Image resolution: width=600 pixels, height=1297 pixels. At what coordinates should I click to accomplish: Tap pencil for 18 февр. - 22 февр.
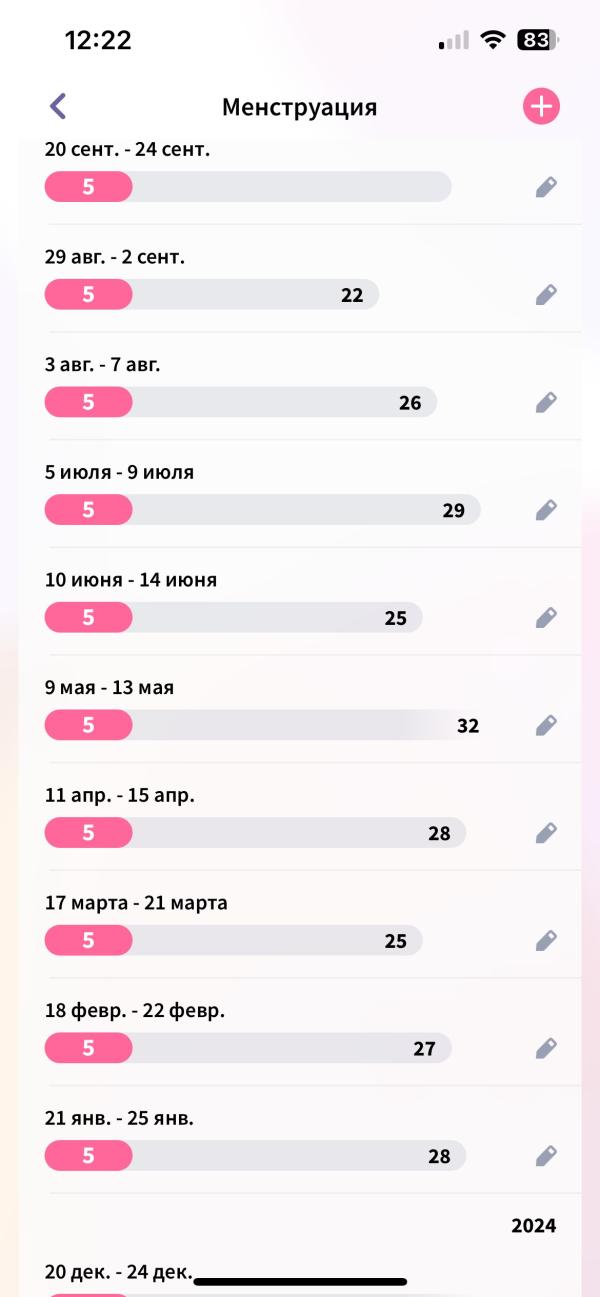click(x=546, y=1048)
